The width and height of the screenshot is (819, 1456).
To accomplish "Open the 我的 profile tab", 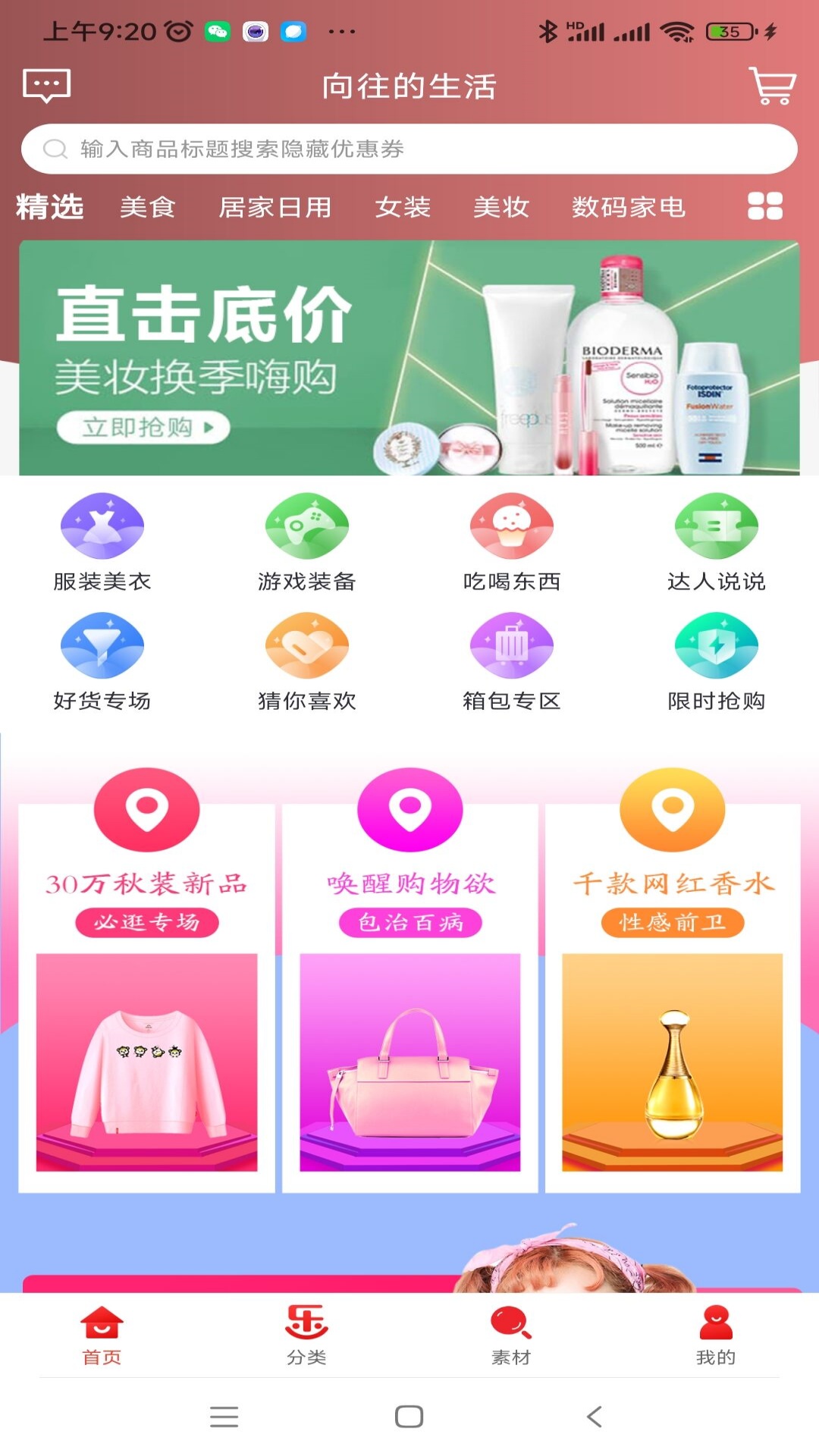I will click(x=717, y=1335).
